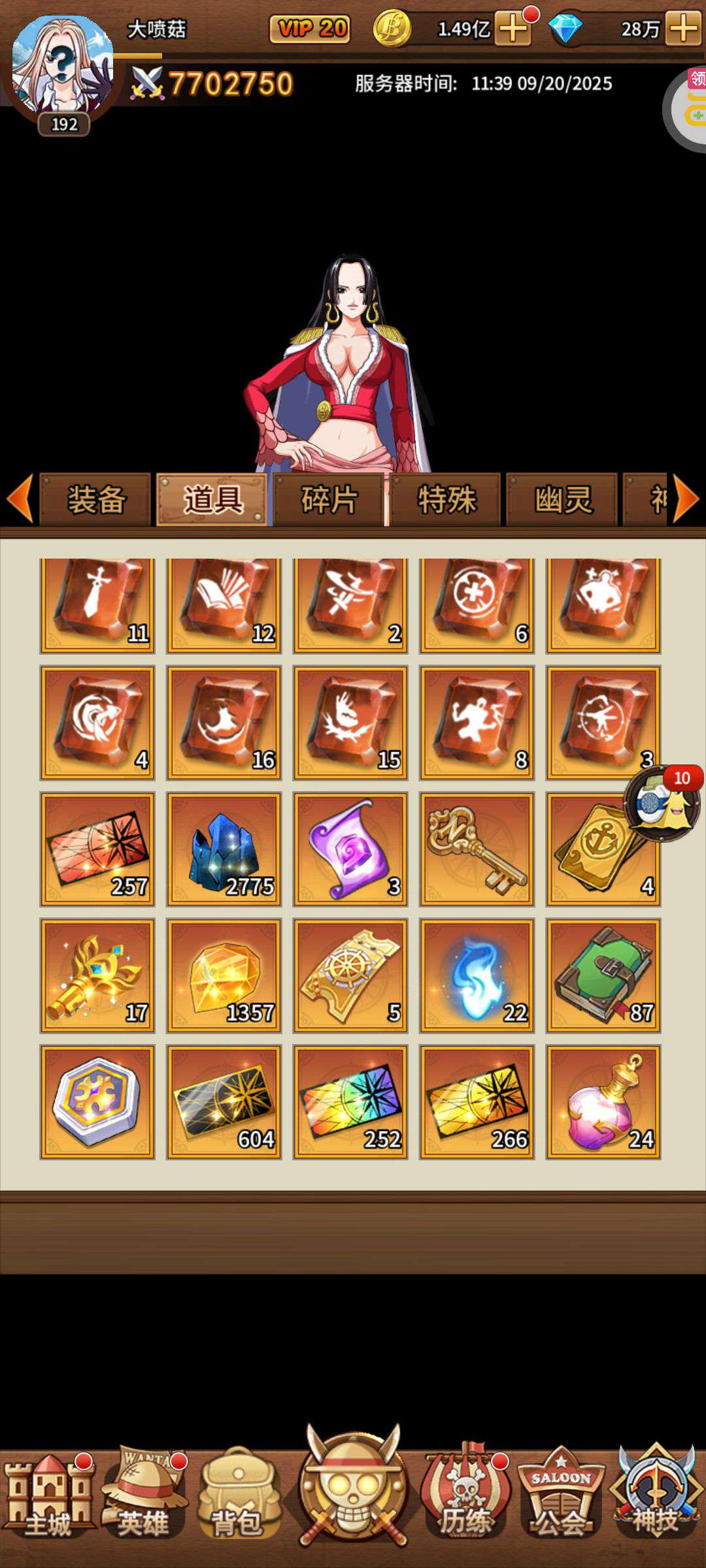Switch to the 特殊 tab
Screen dimensions: 706x1568
[446, 500]
